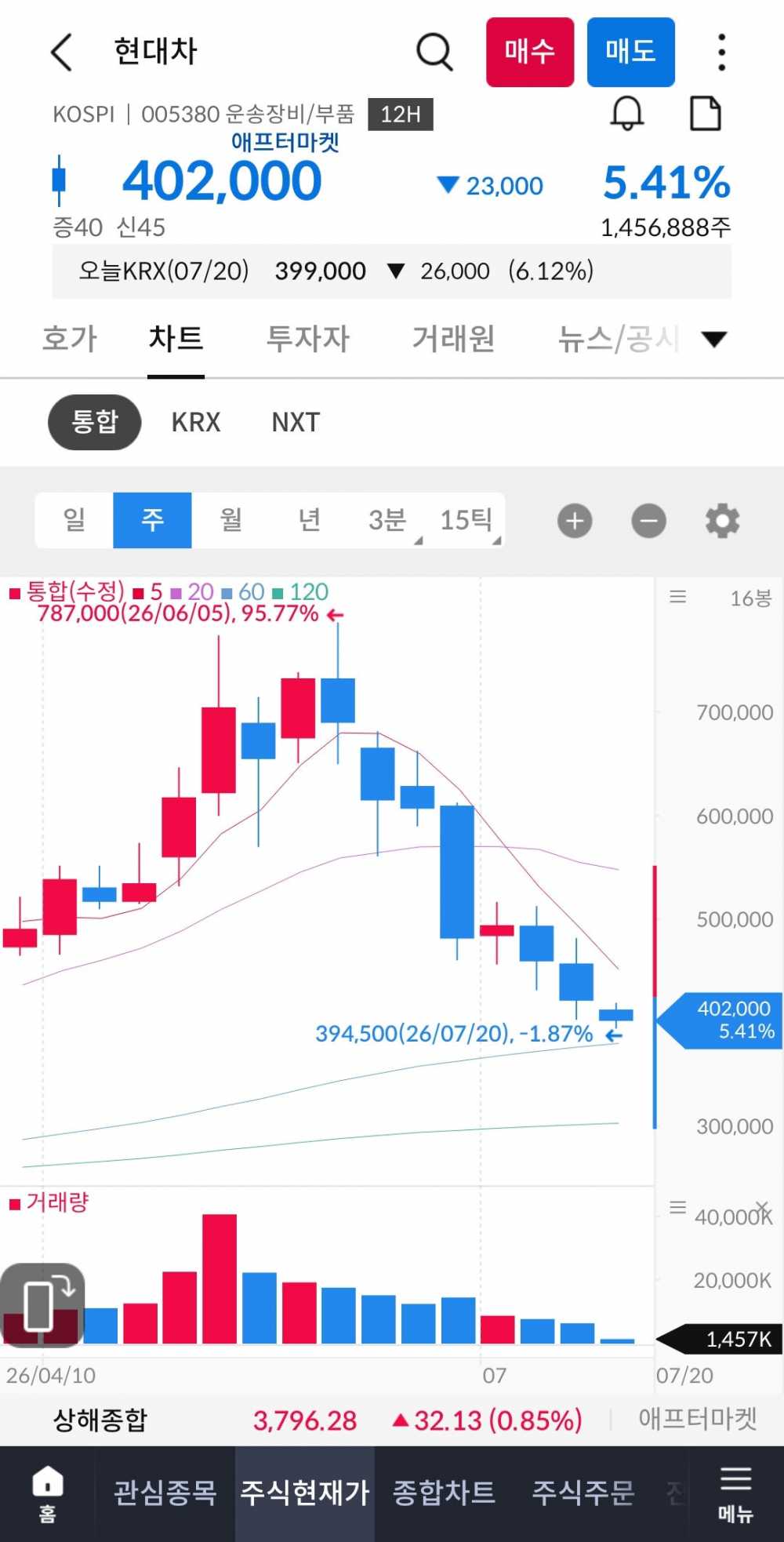This screenshot has height=1542, width=784.
Task: Switch to the 투자자 tab
Action: pyautogui.click(x=307, y=339)
